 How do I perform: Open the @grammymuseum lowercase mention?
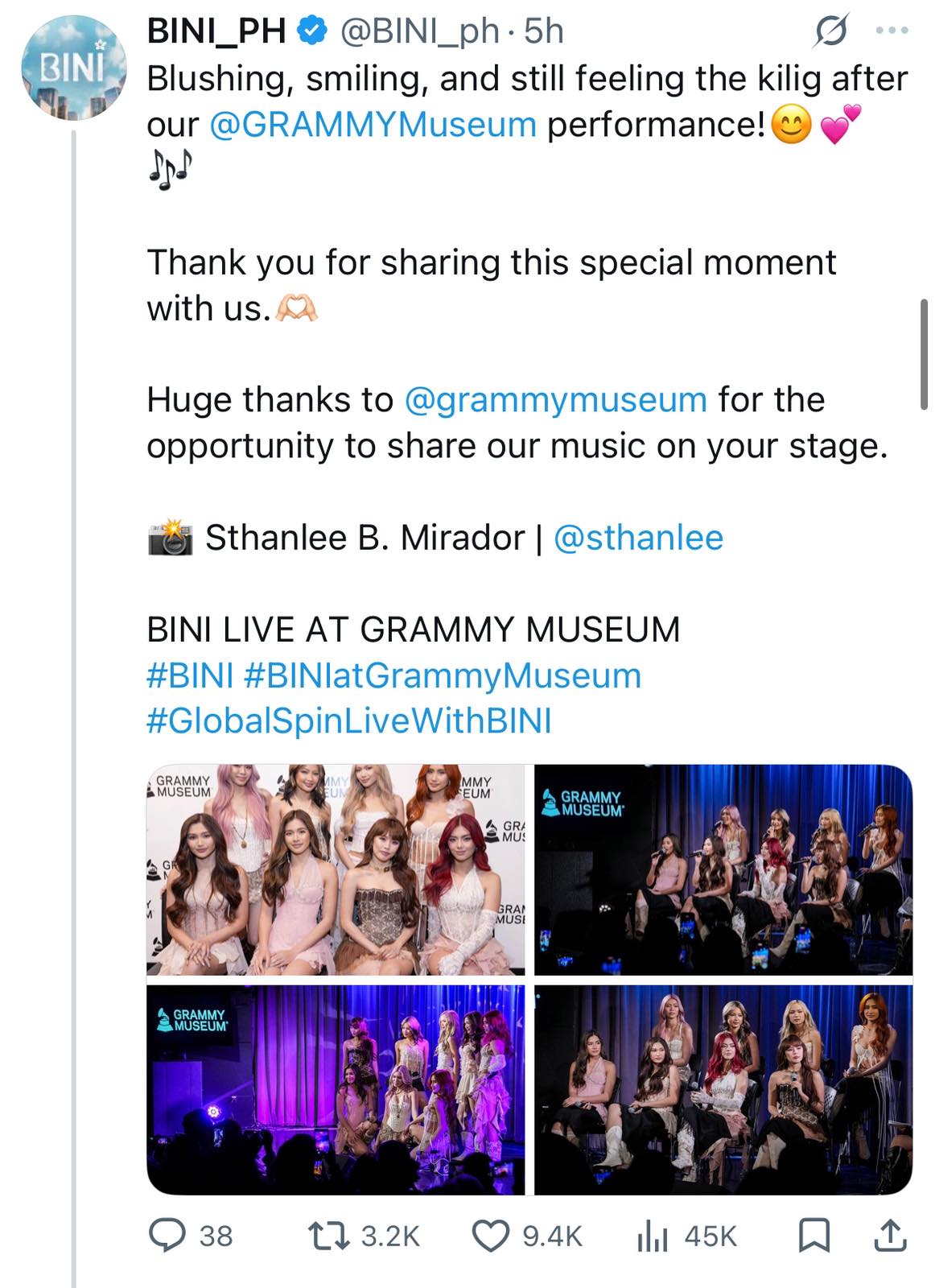(x=555, y=399)
